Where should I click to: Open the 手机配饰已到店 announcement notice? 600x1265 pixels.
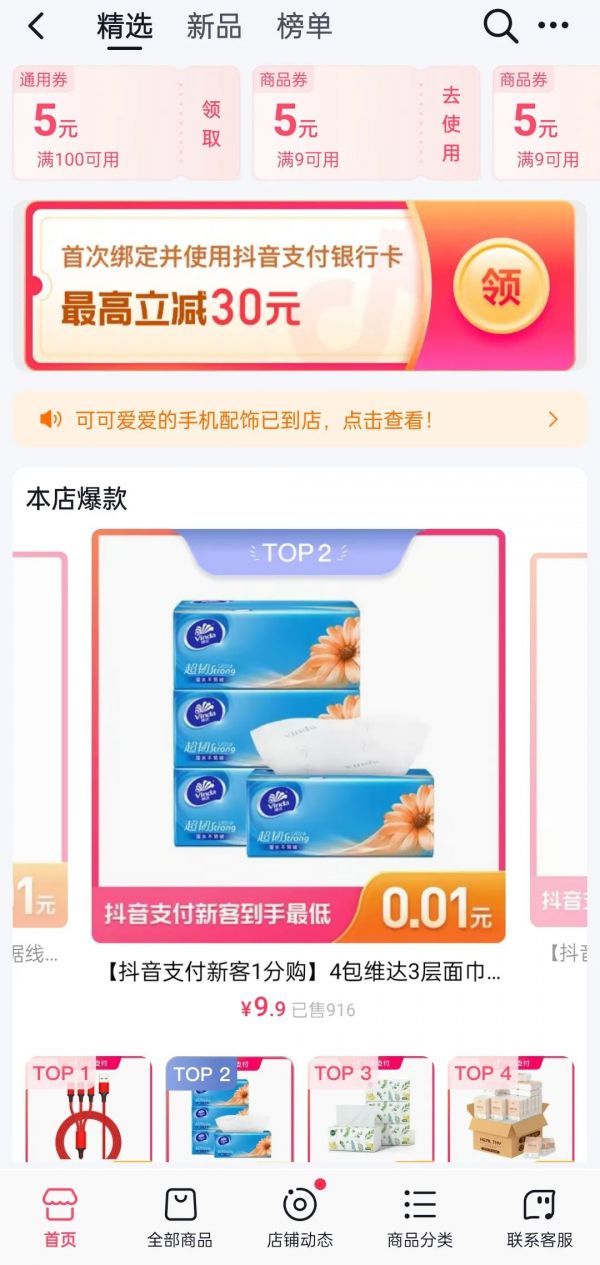300,420
